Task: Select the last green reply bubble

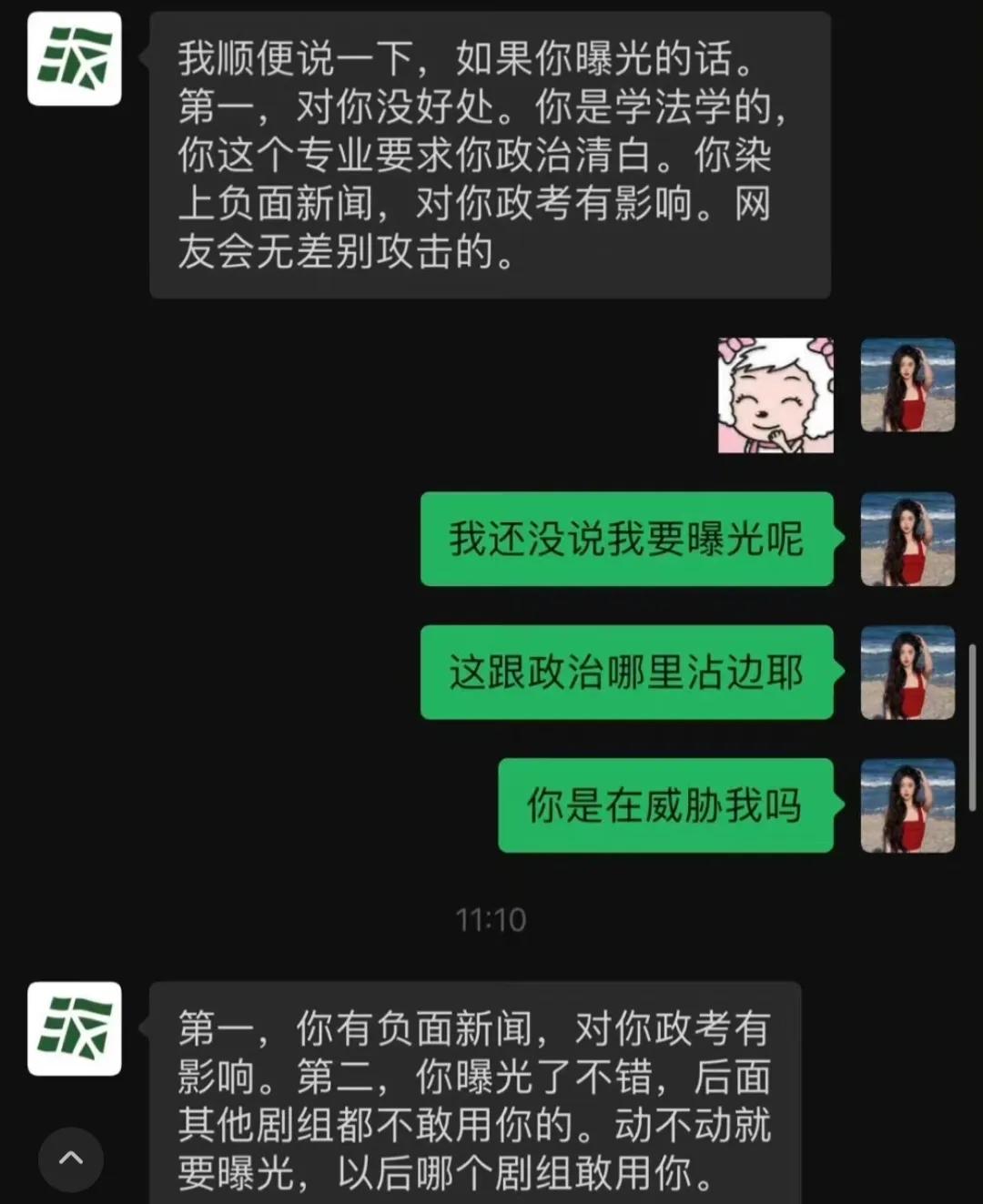Action: [665, 806]
